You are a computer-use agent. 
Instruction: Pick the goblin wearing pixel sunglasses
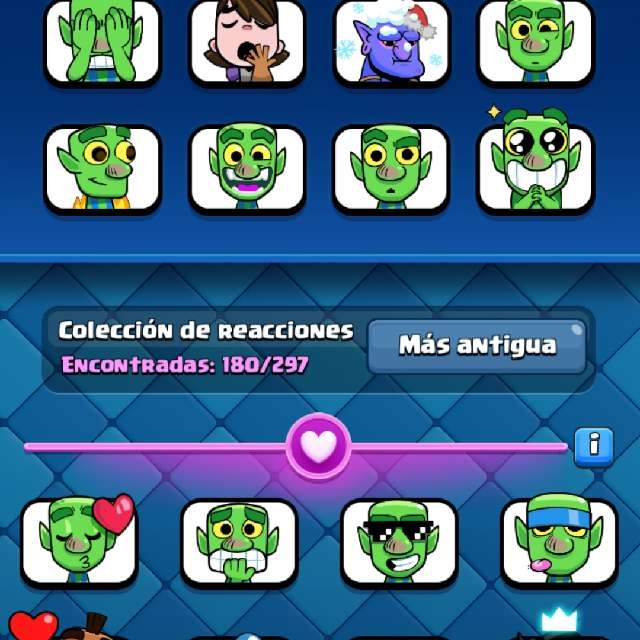[x=399, y=541]
